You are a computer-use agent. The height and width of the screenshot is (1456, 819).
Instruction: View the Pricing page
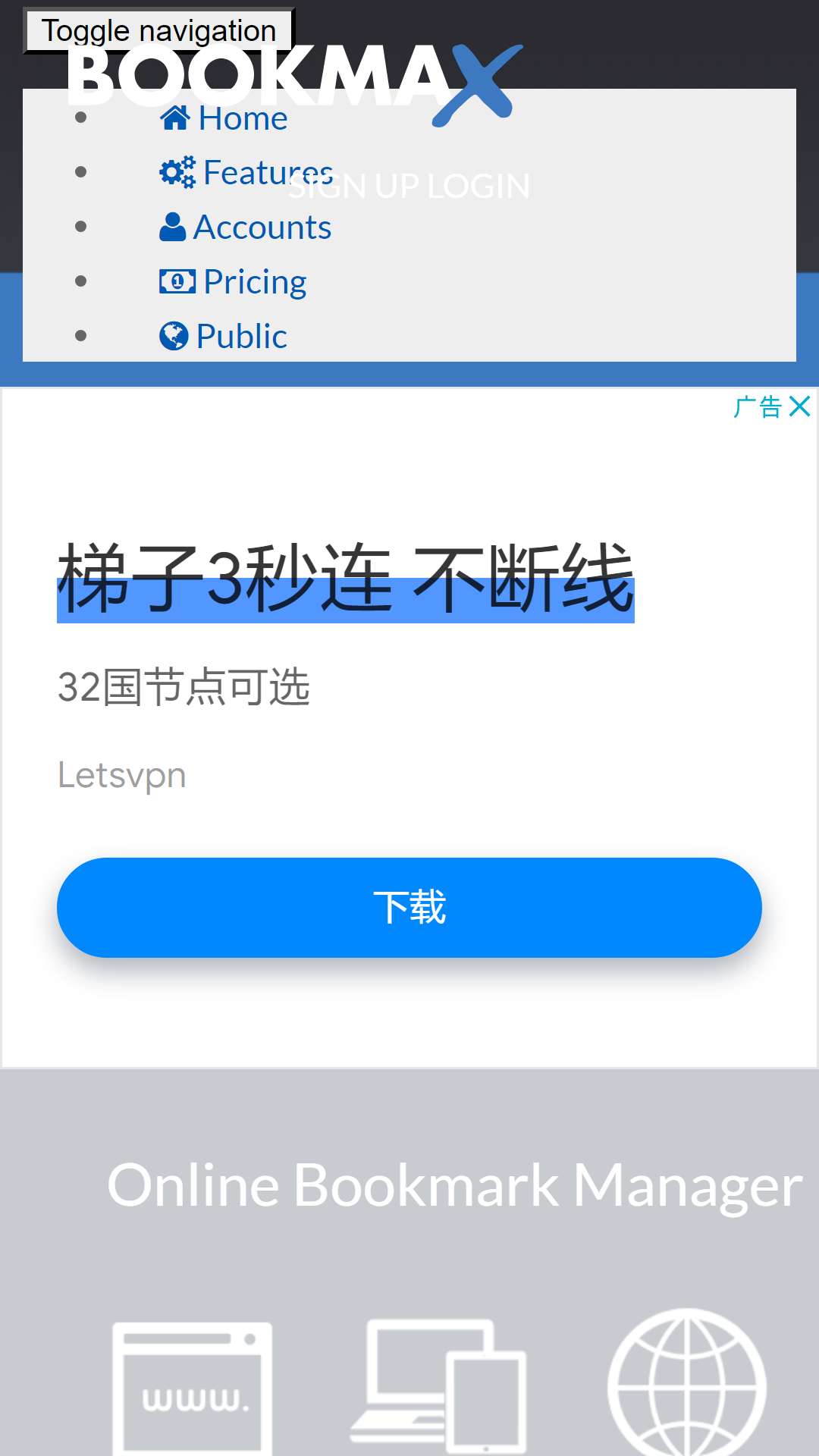(x=233, y=282)
